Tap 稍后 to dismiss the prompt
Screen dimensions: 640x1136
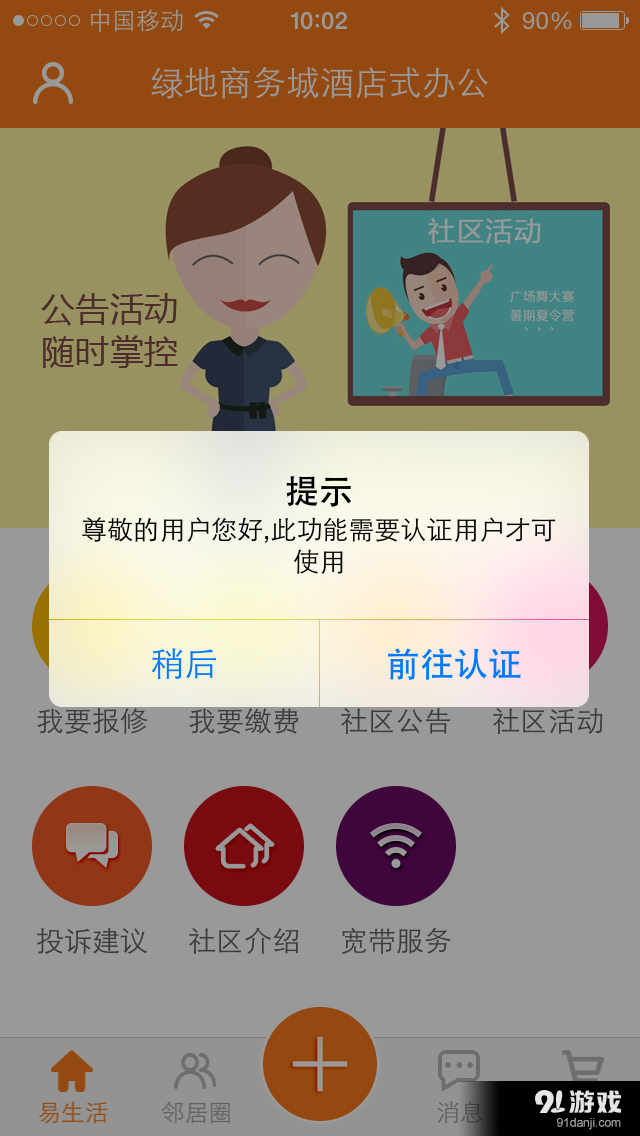184,664
